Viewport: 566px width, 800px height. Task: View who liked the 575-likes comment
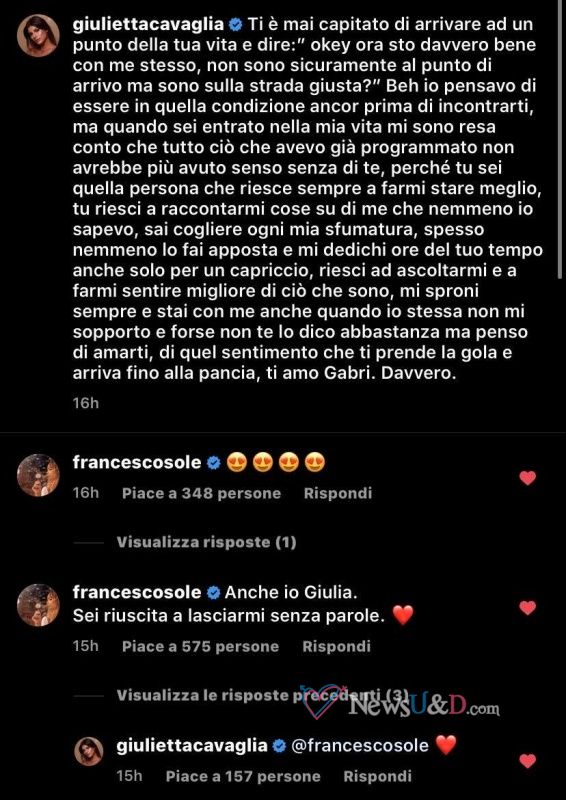(x=201, y=646)
